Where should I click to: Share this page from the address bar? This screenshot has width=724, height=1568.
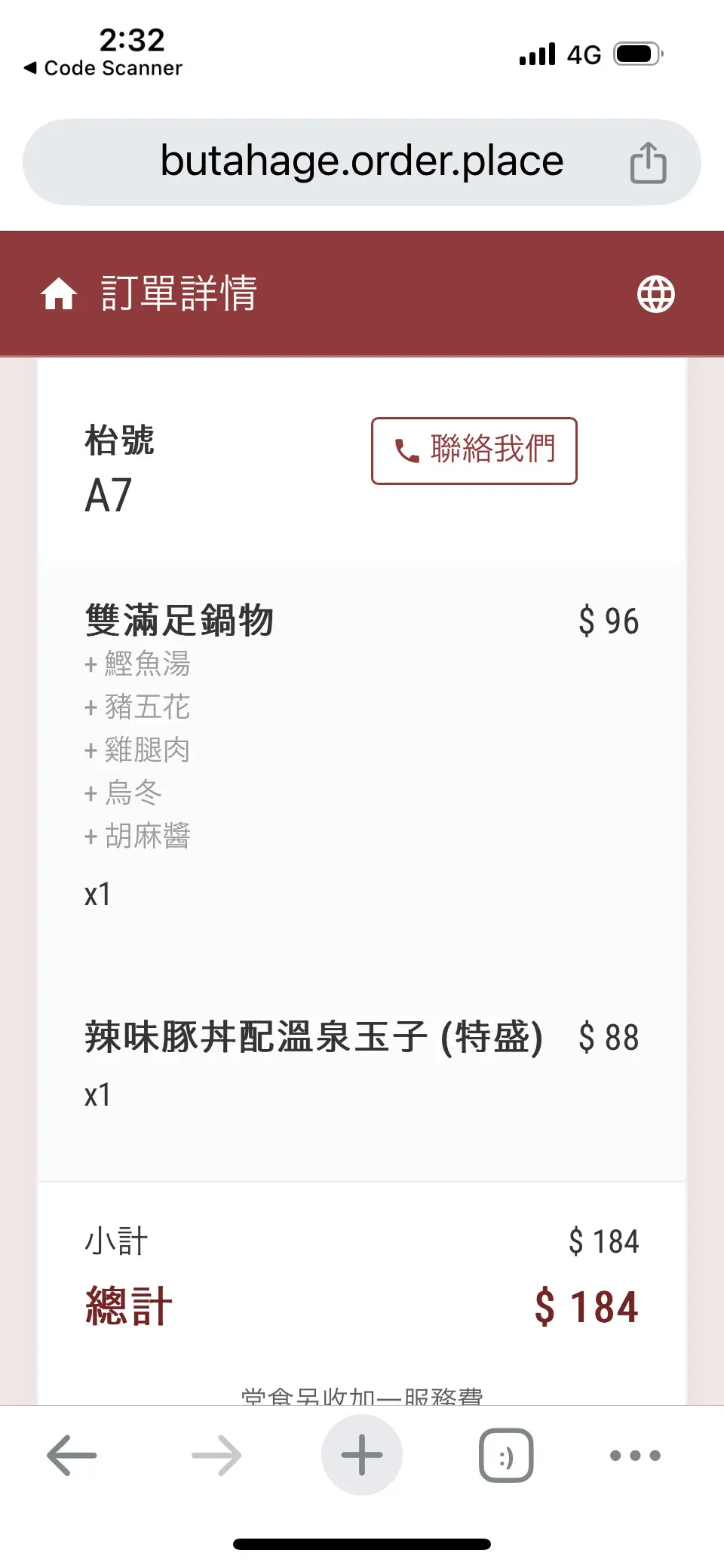point(648,162)
